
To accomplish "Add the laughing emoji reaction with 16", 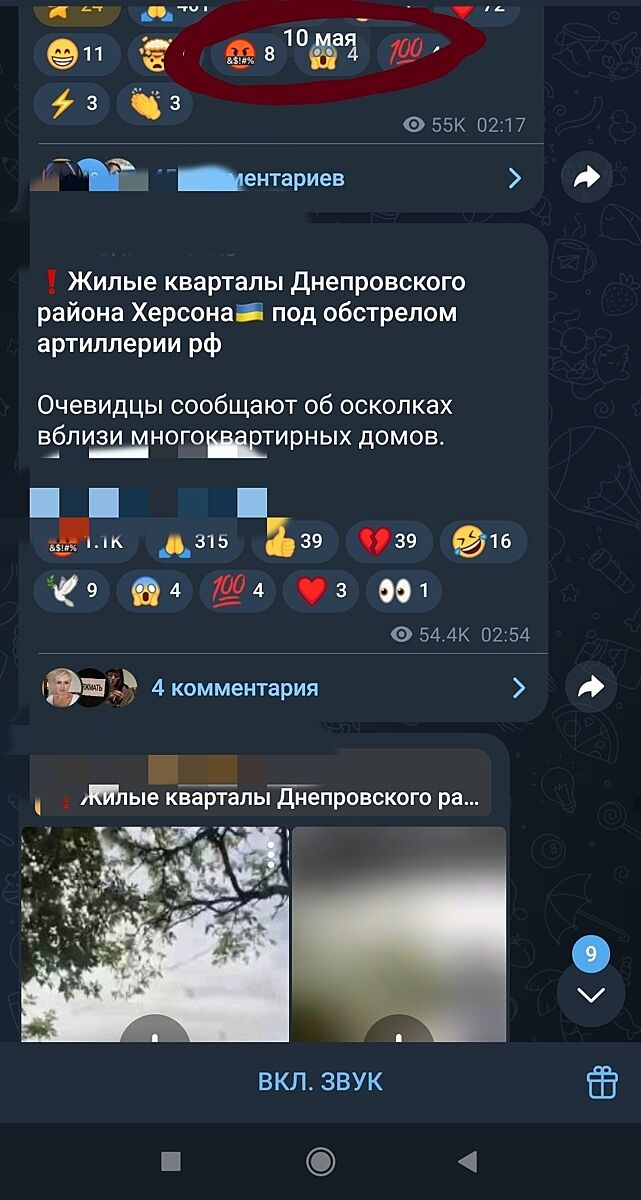I will coord(482,541).
